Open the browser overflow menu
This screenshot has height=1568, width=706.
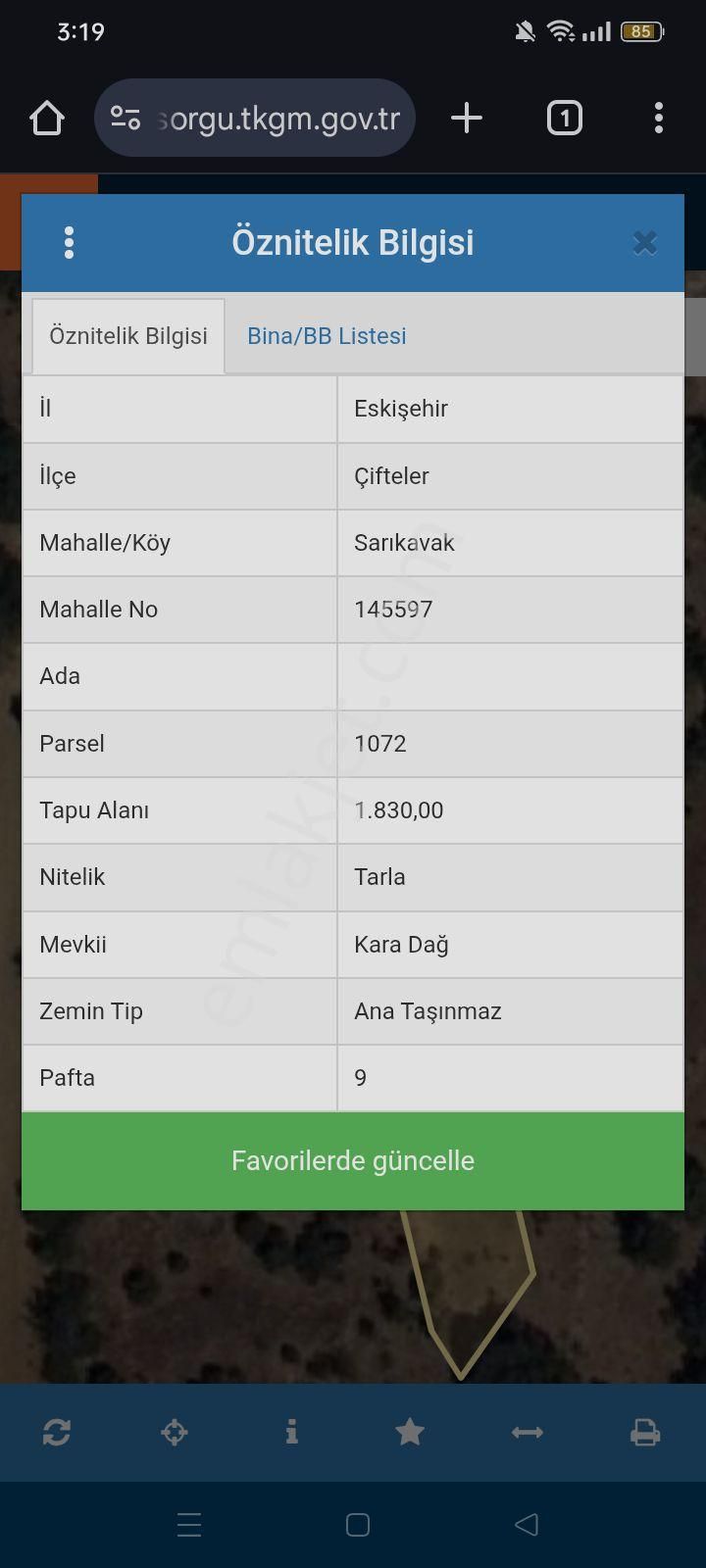[659, 119]
